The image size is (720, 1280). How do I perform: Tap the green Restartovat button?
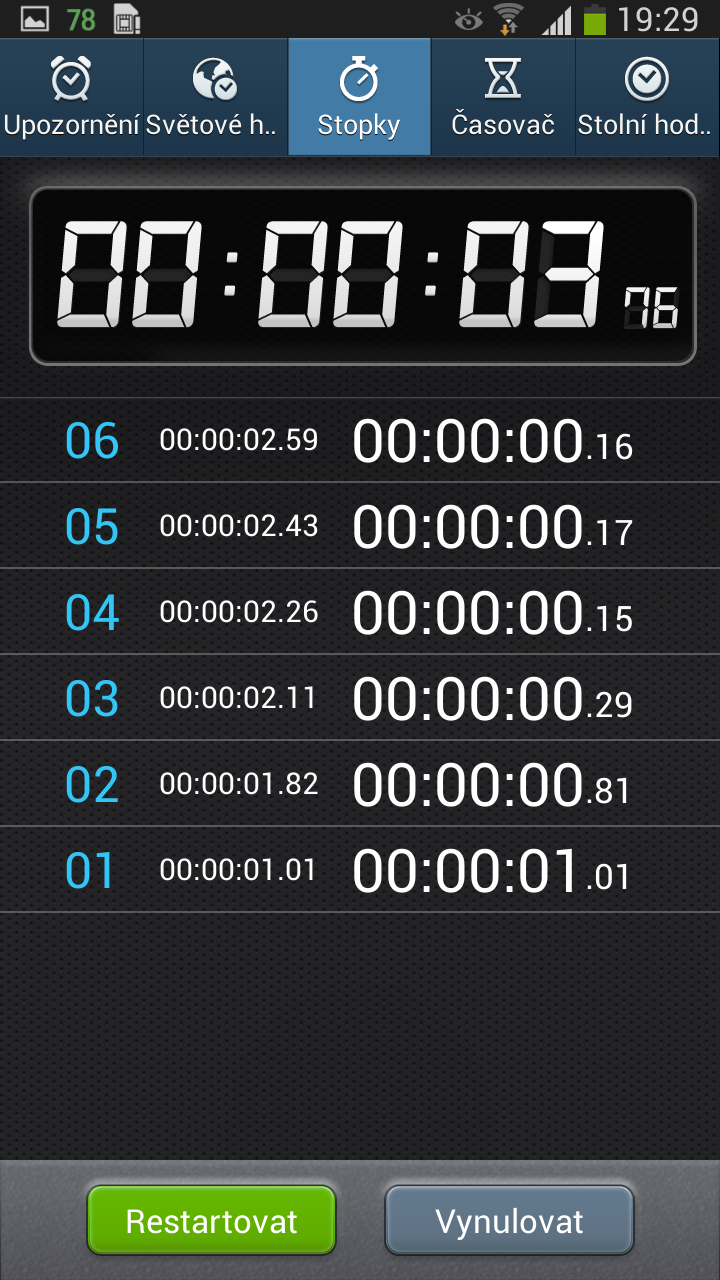(211, 1221)
